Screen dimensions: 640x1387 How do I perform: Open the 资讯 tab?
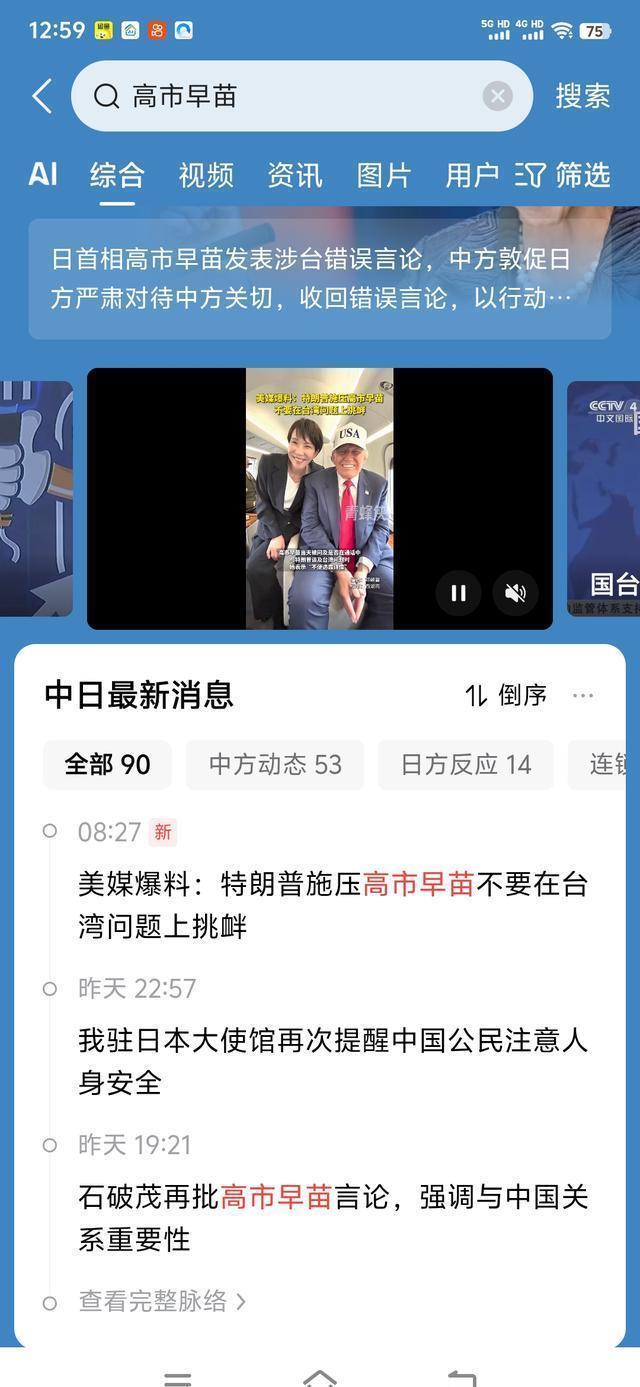click(x=295, y=176)
